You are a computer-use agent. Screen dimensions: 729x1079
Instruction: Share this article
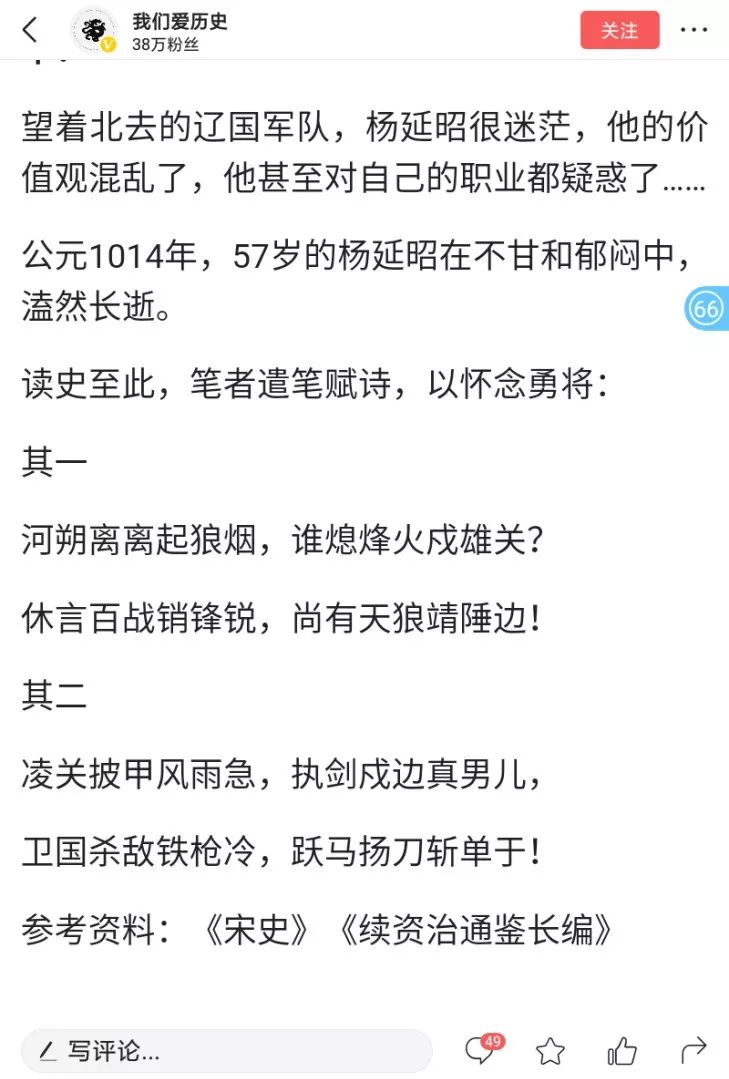[x=693, y=1051]
